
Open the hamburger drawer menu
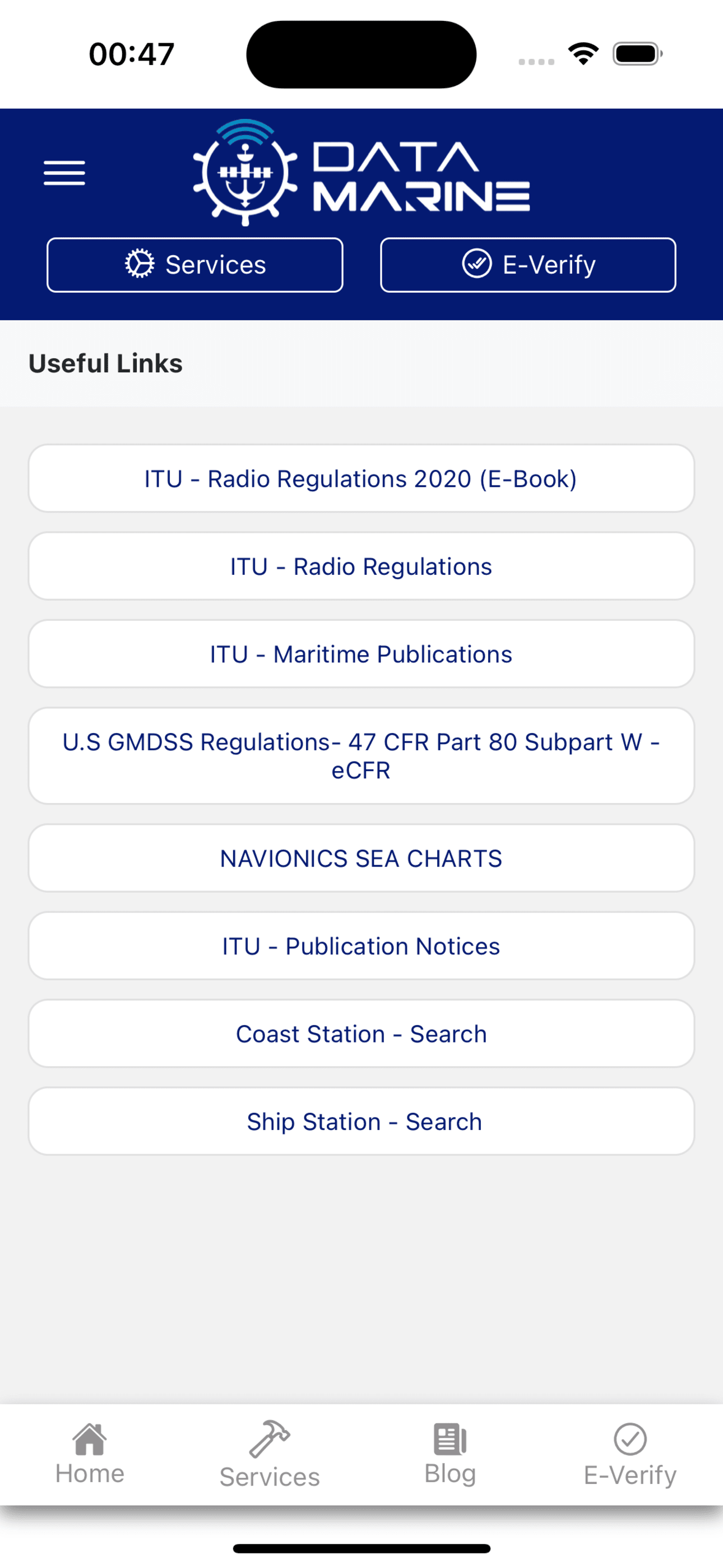tap(64, 173)
